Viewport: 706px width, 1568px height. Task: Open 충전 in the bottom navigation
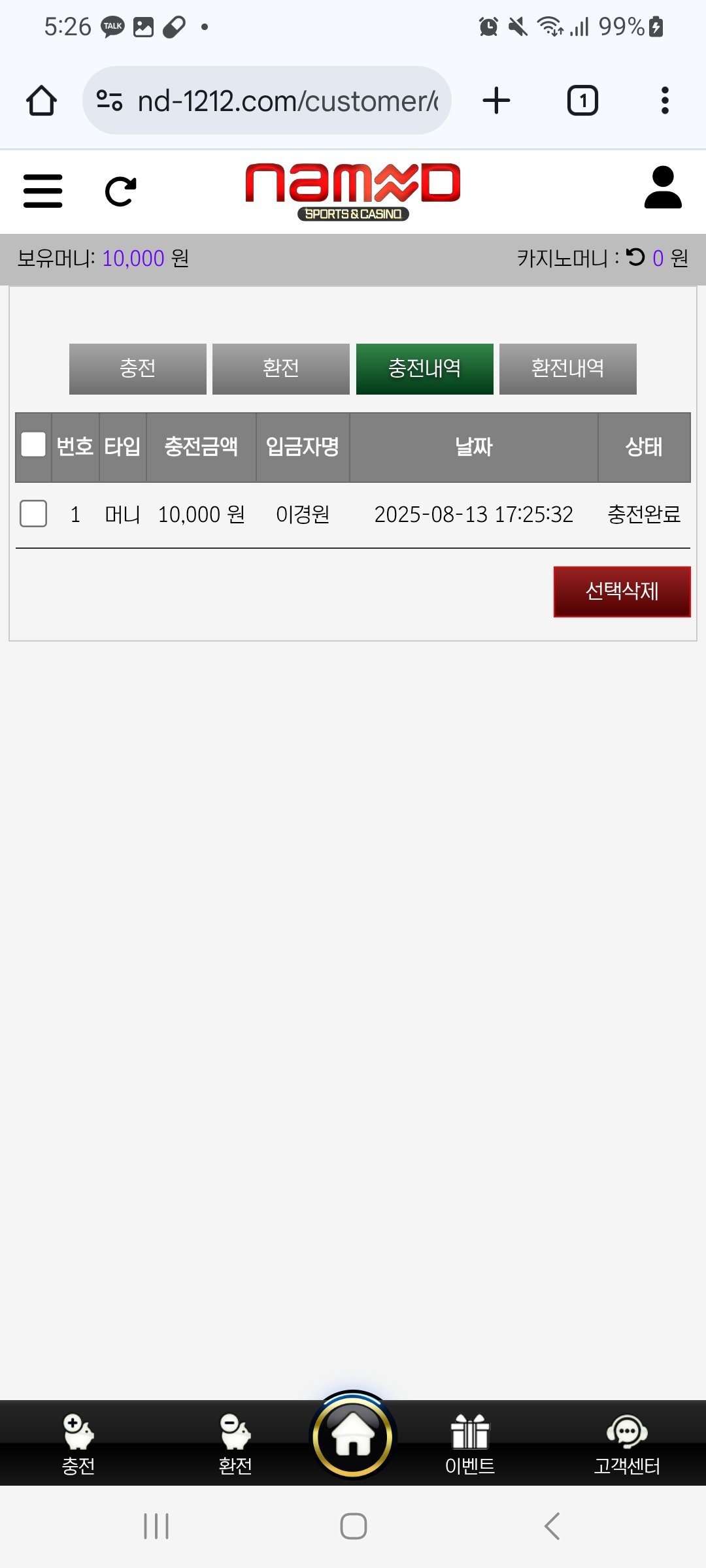[78, 1445]
